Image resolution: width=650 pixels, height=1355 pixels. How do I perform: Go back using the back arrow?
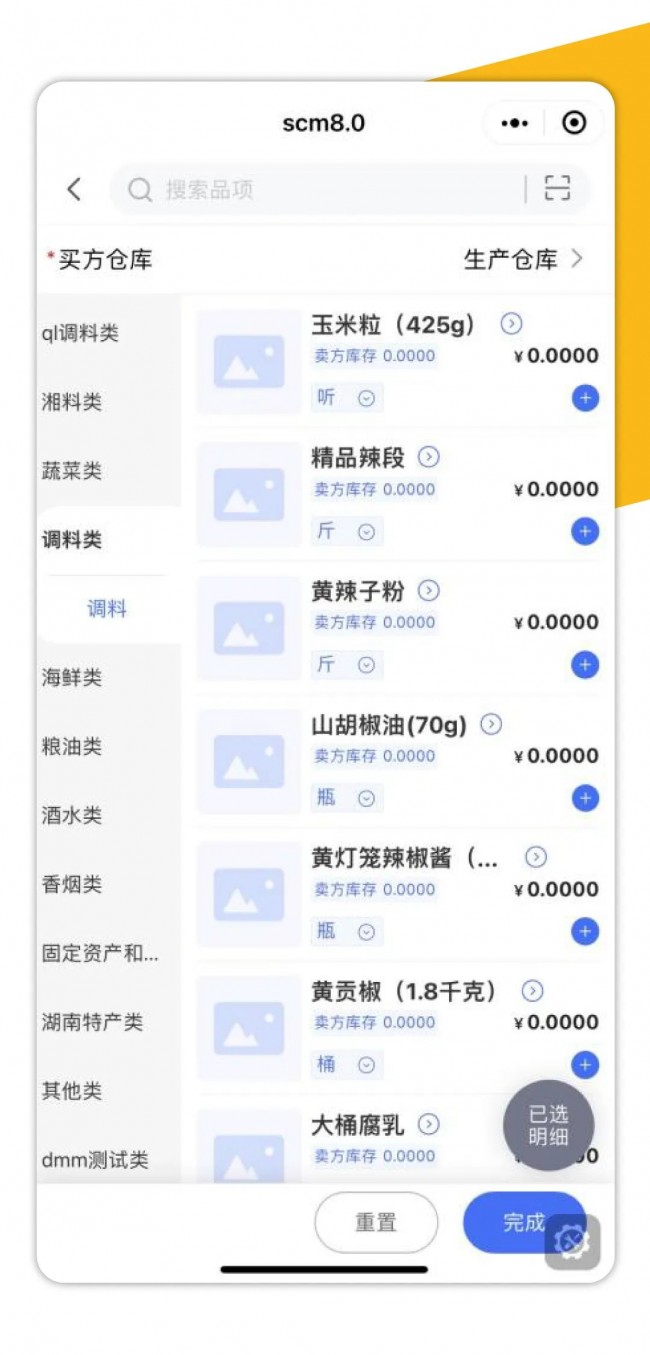point(74,189)
